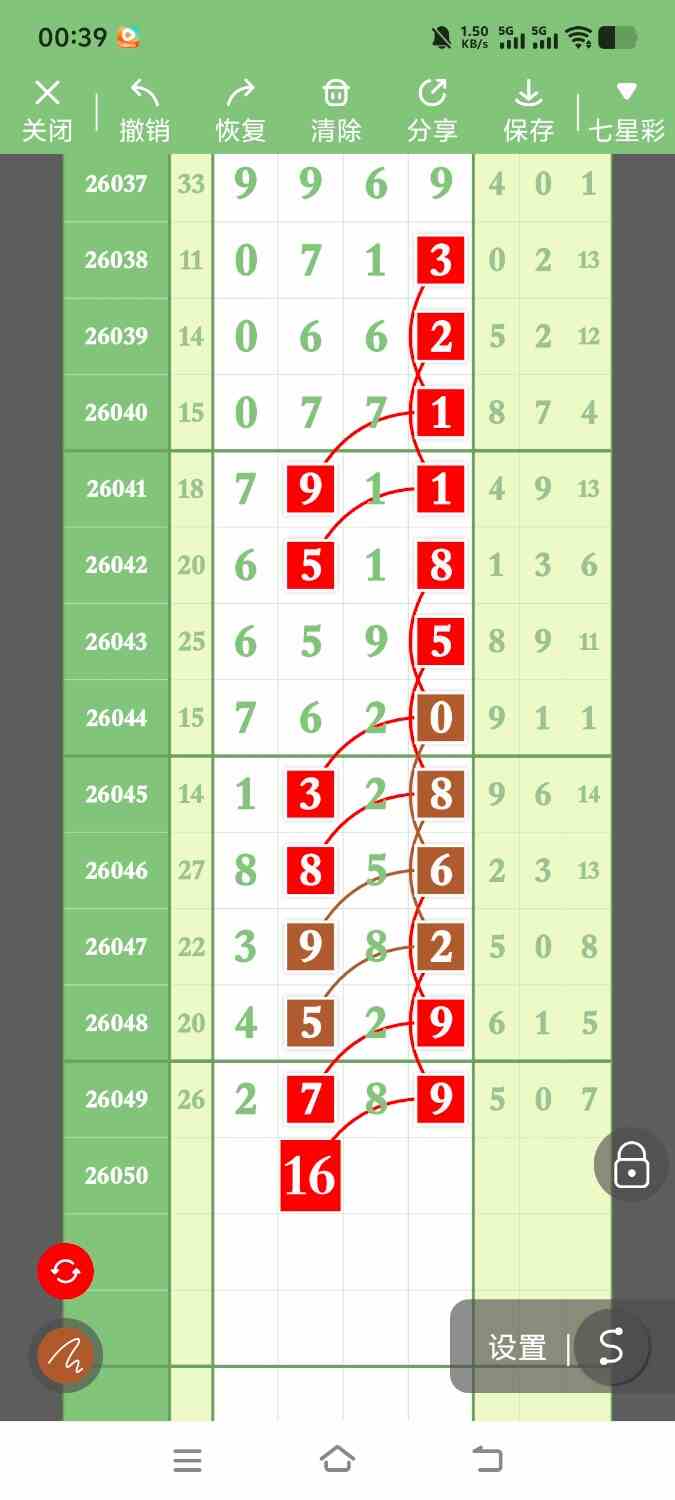
Task: Select the brown pen drawing tool
Action: [x=66, y=1356]
